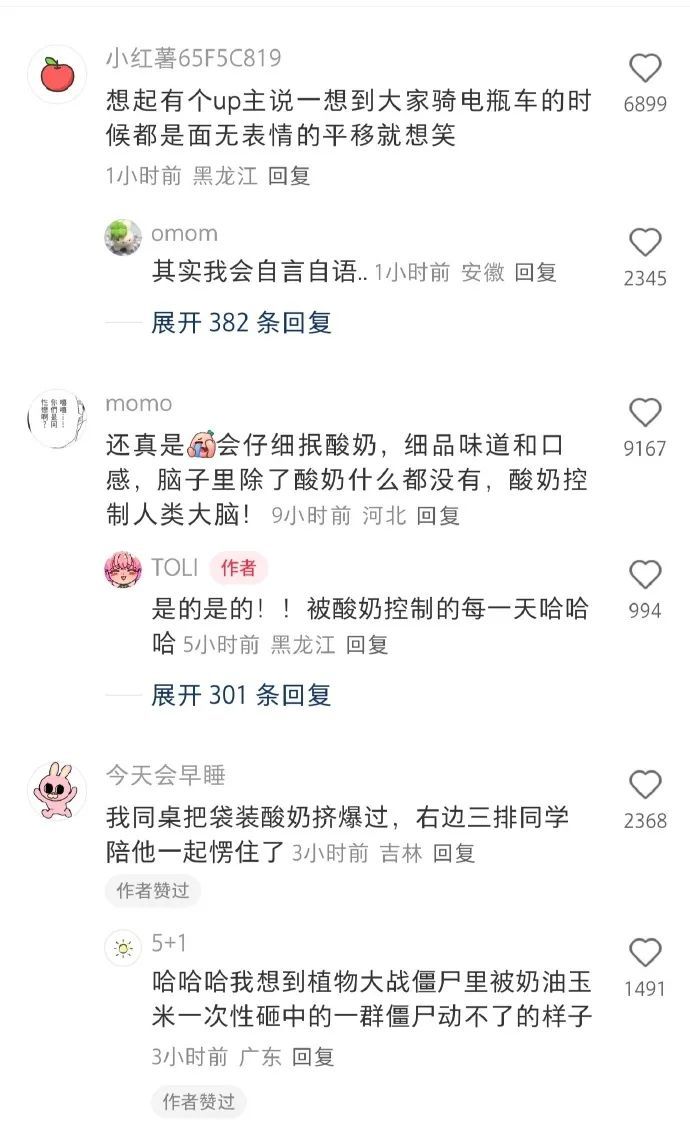
Task: Like omom's reply
Action: tap(645, 243)
